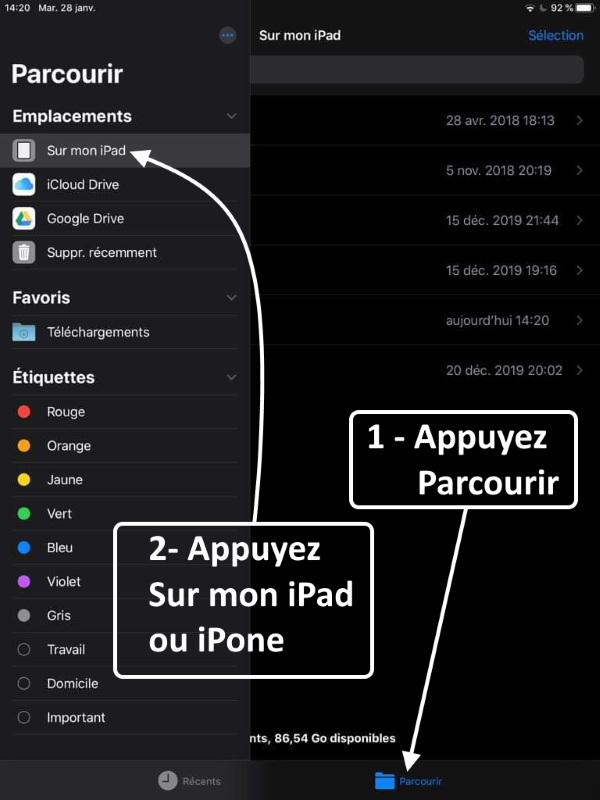600x800 pixels.
Task: Switch to the Parcourir tab
Action: (x=408, y=781)
